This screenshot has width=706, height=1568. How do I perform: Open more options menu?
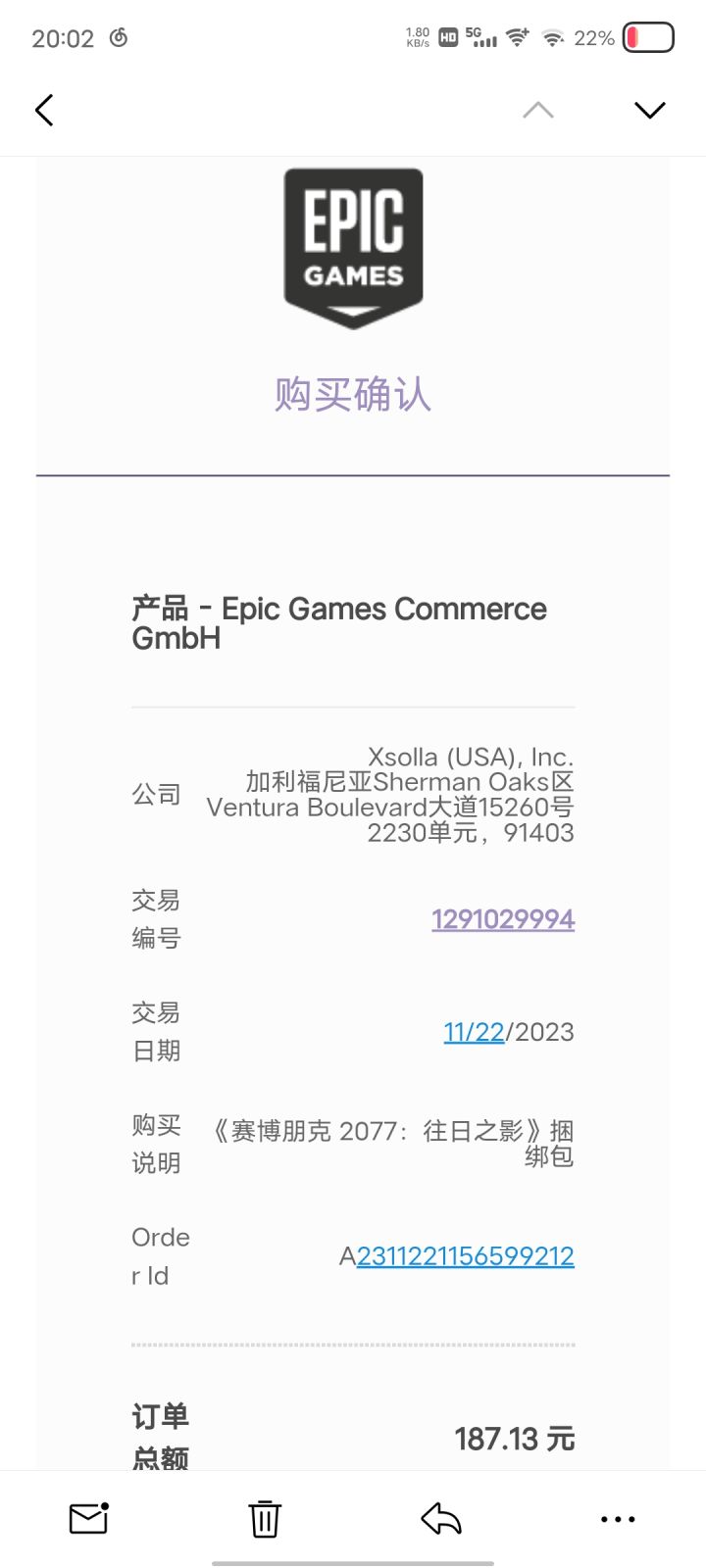(x=618, y=1518)
